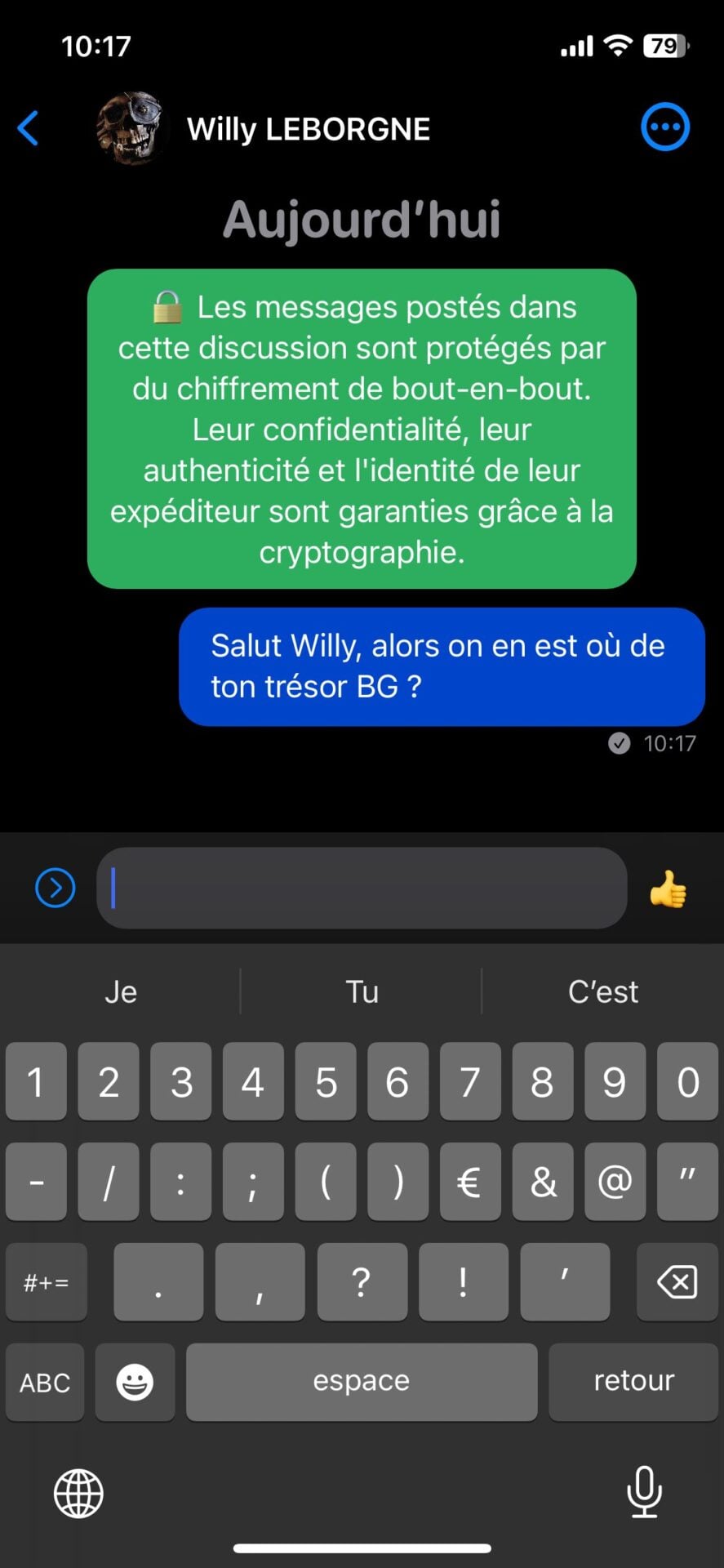Delete a character with backspace key
Viewport: 724px width, 1568px height.
[677, 1282]
